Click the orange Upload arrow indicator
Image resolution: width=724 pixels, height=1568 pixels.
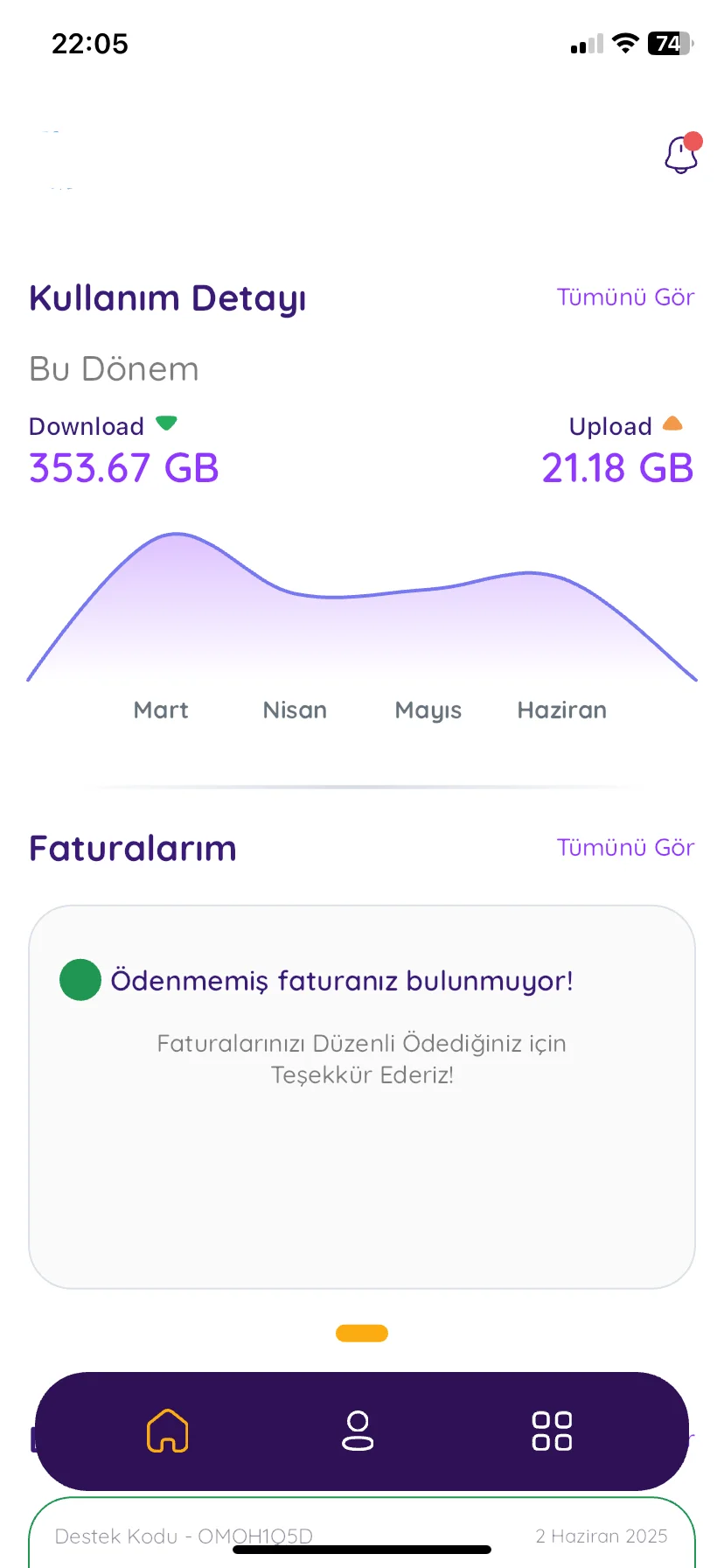672,422
